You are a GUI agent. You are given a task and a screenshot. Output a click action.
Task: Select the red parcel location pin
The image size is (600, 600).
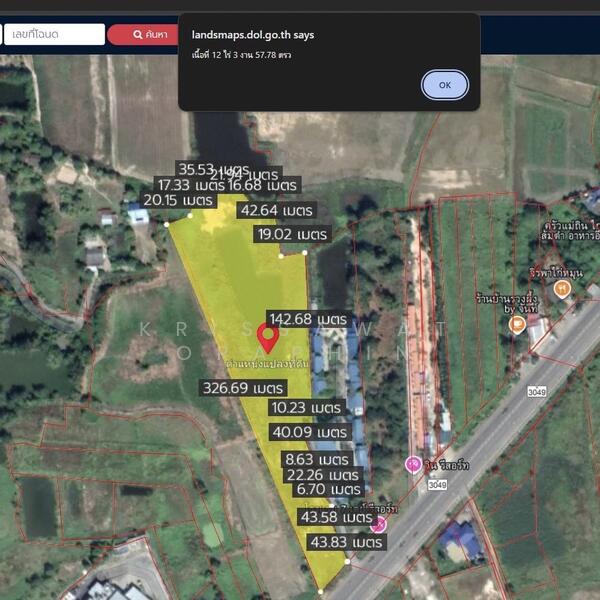click(268, 337)
